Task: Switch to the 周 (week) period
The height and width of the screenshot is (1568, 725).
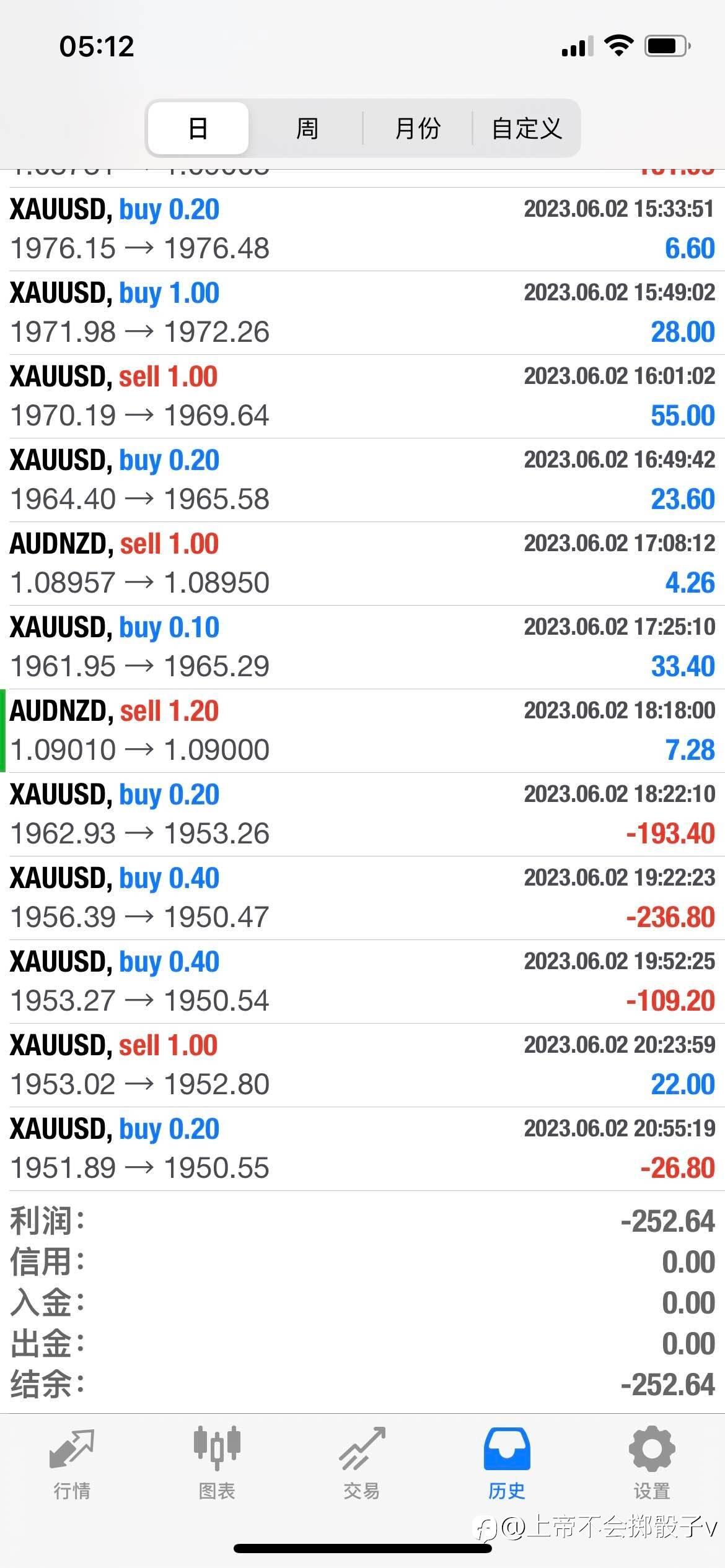Action: (x=307, y=128)
